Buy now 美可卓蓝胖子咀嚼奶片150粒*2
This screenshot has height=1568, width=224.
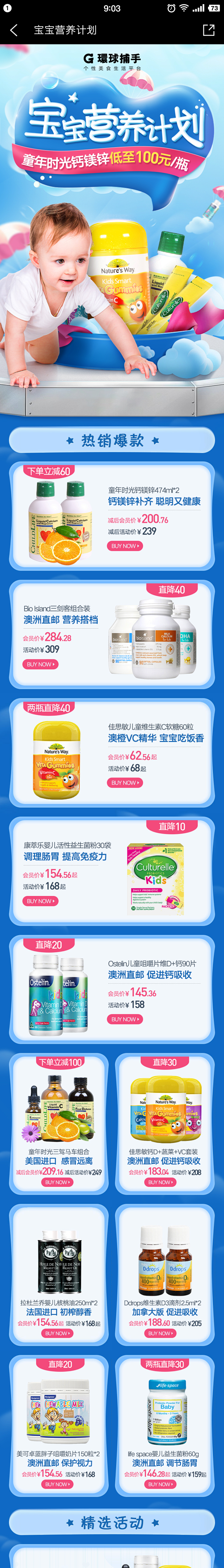pos(58,1484)
